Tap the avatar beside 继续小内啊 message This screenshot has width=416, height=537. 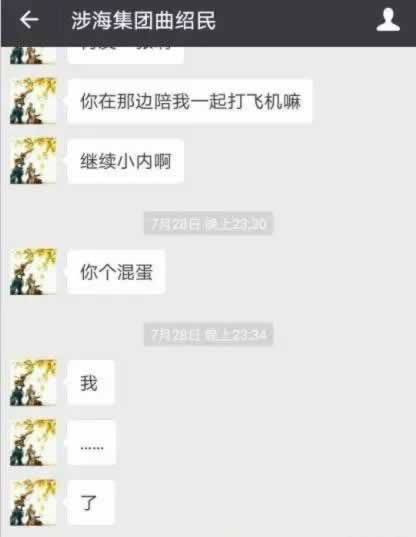[33, 160]
